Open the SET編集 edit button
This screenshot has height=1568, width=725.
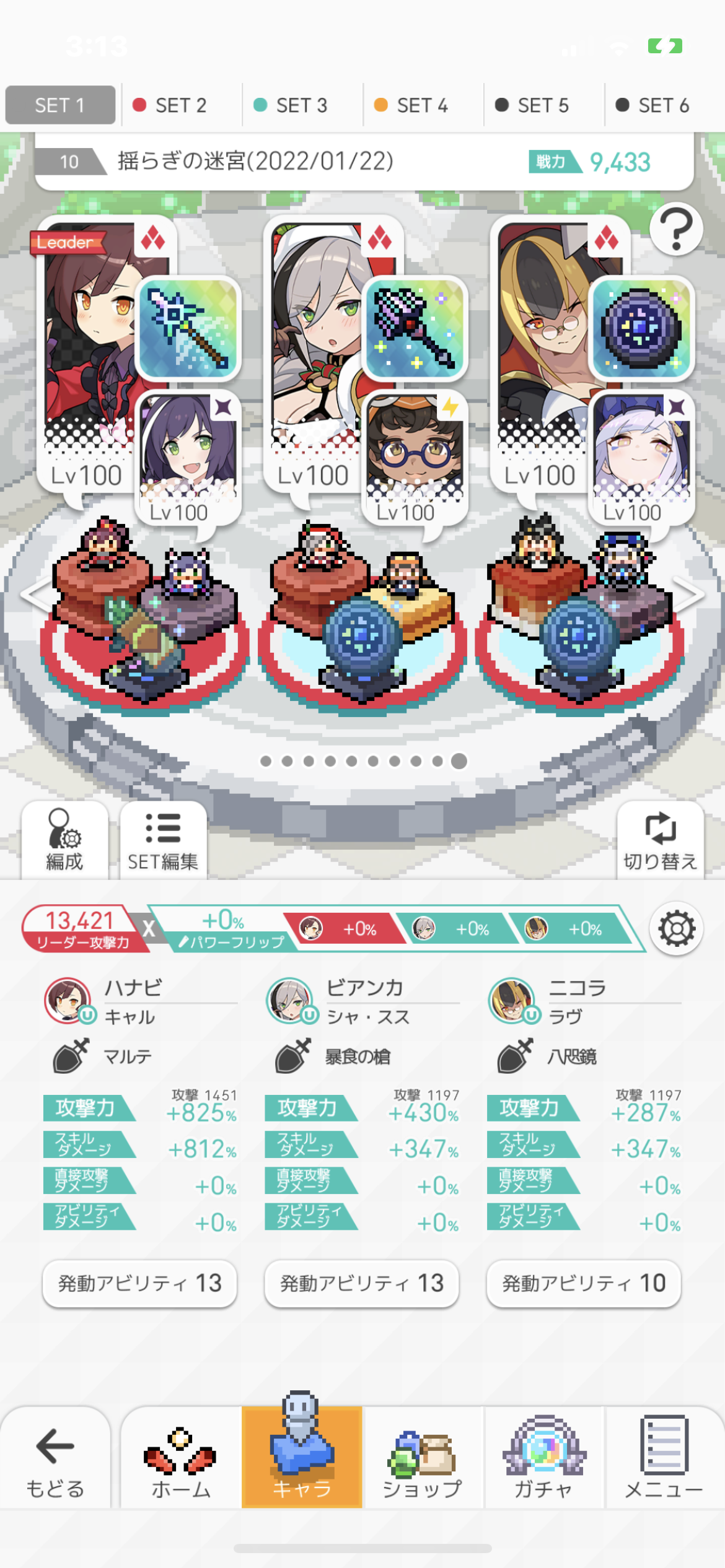click(163, 840)
